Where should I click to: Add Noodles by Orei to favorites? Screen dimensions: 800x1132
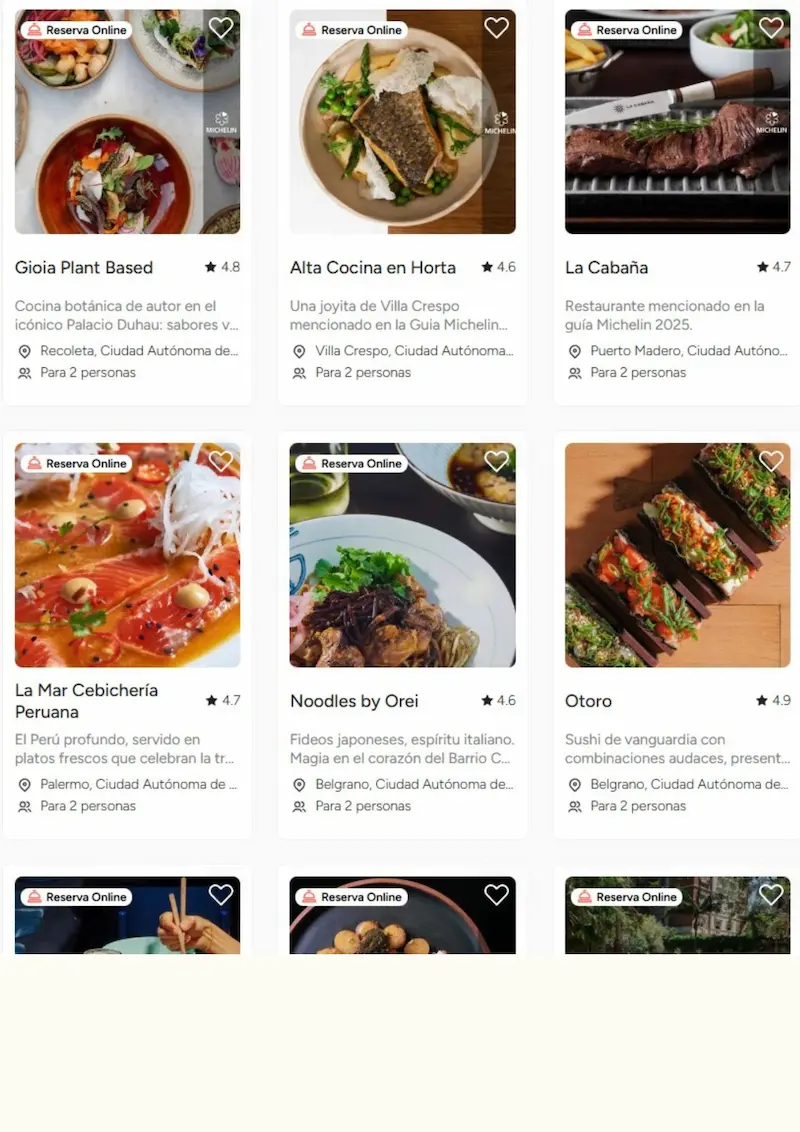click(496, 462)
